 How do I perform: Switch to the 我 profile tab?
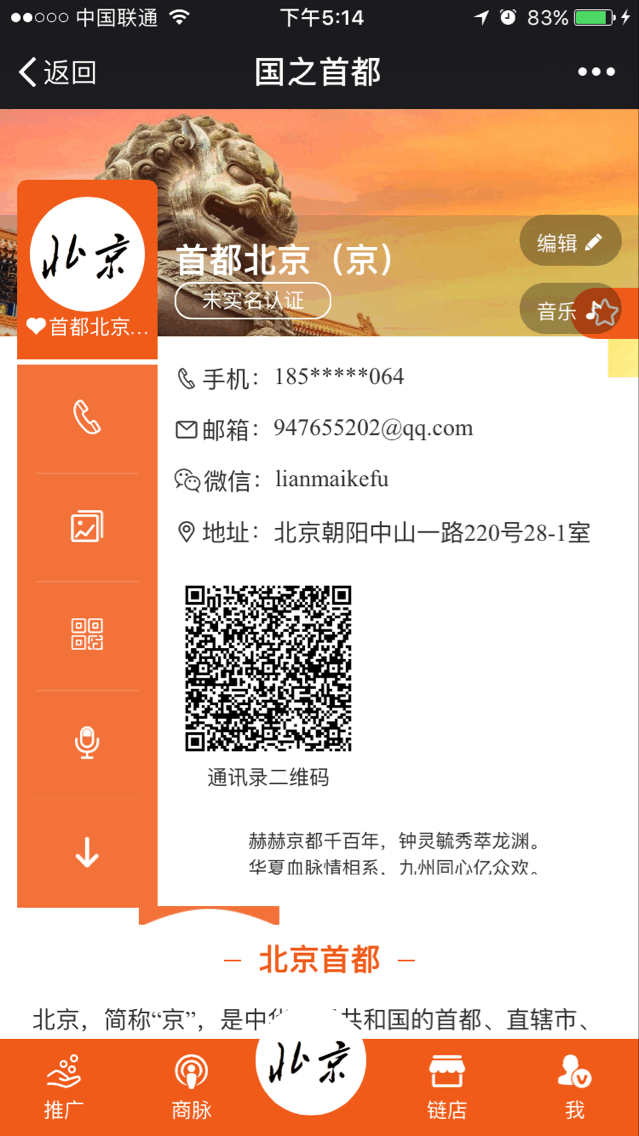574,1088
